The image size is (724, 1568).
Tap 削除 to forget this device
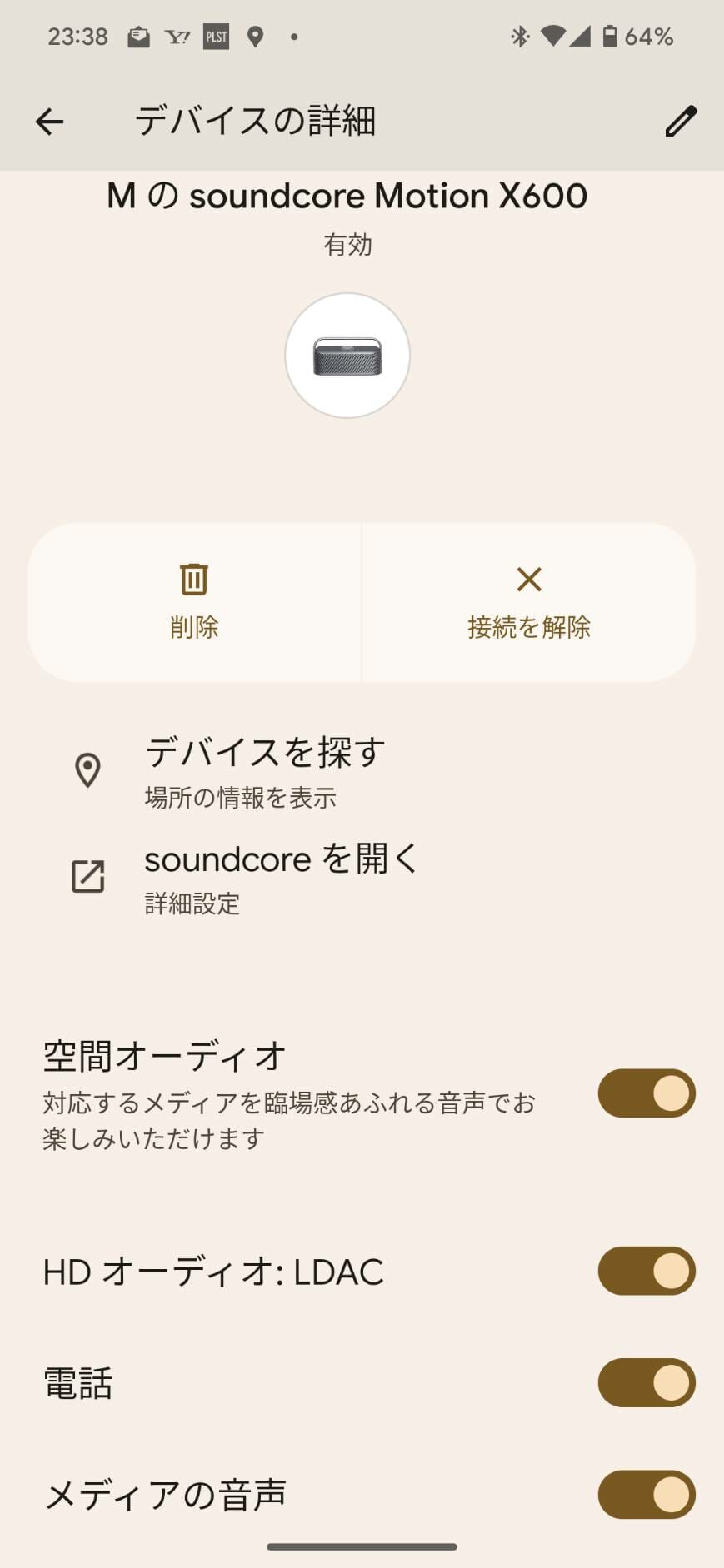(194, 602)
